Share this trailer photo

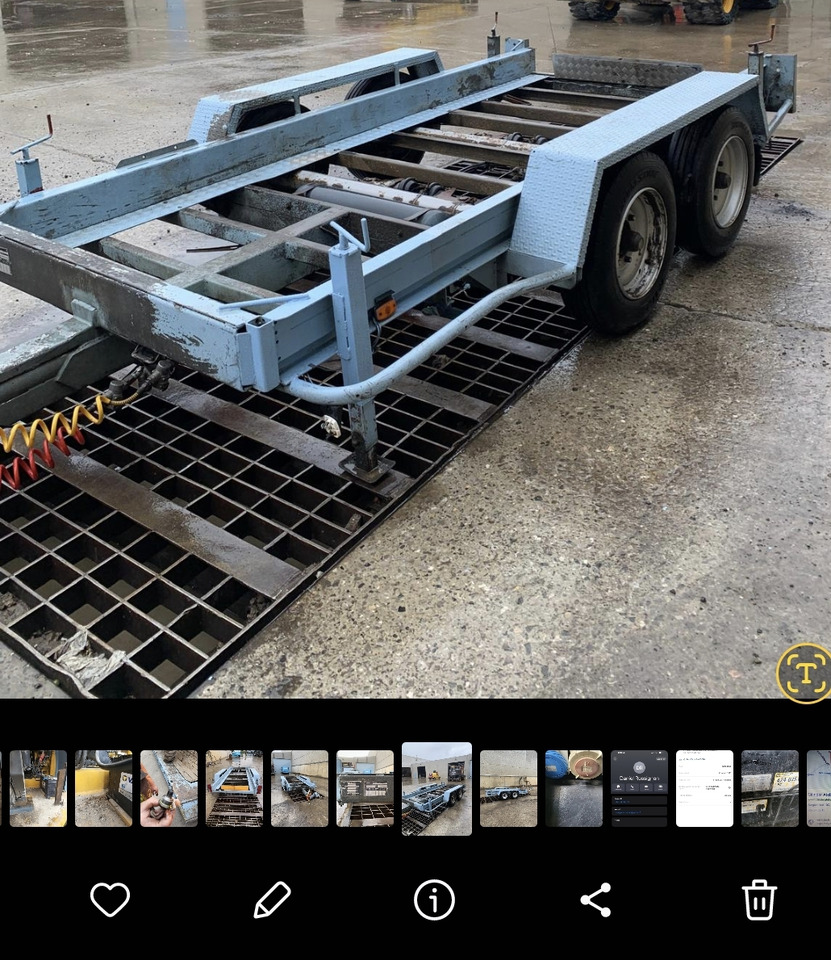pyautogui.click(x=596, y=900)
